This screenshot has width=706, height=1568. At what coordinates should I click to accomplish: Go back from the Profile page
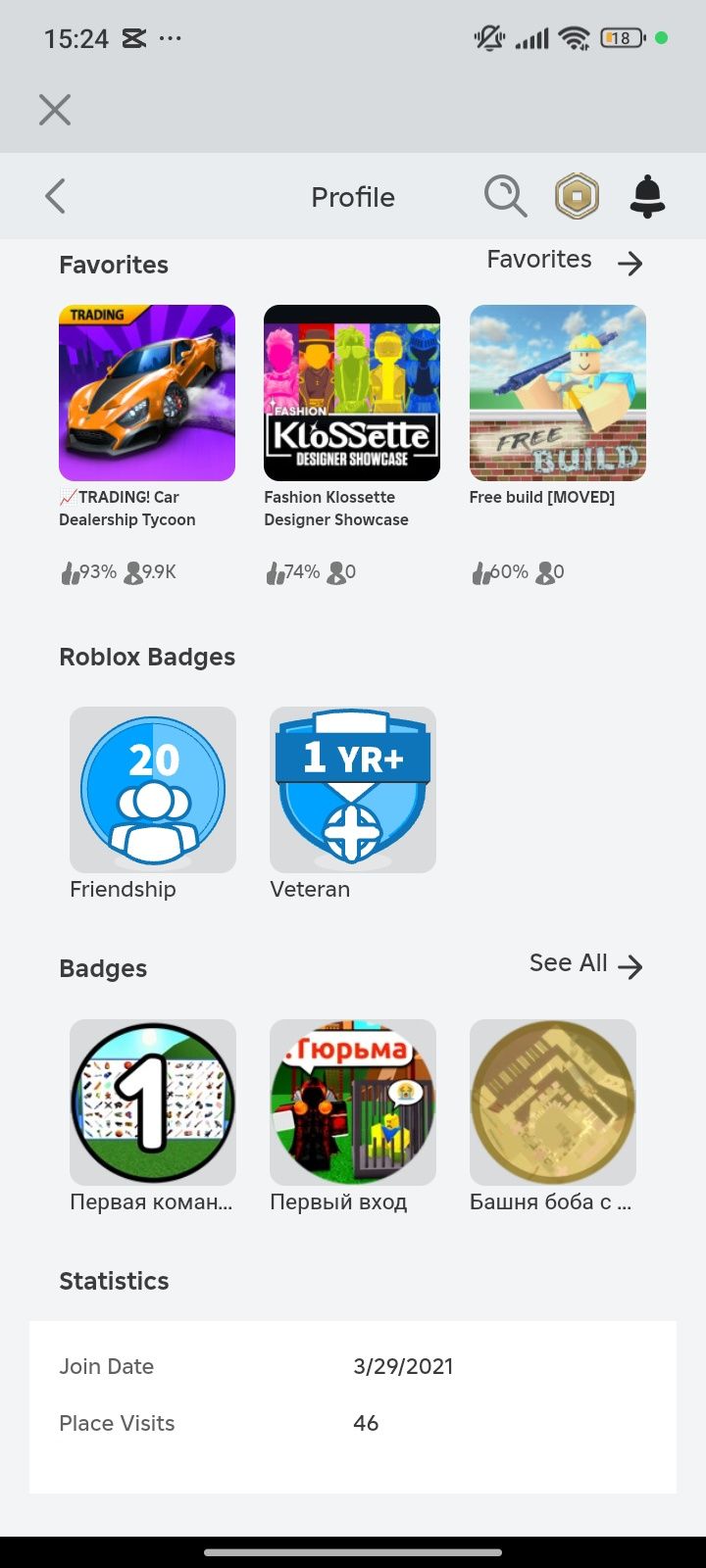(56, 196)
